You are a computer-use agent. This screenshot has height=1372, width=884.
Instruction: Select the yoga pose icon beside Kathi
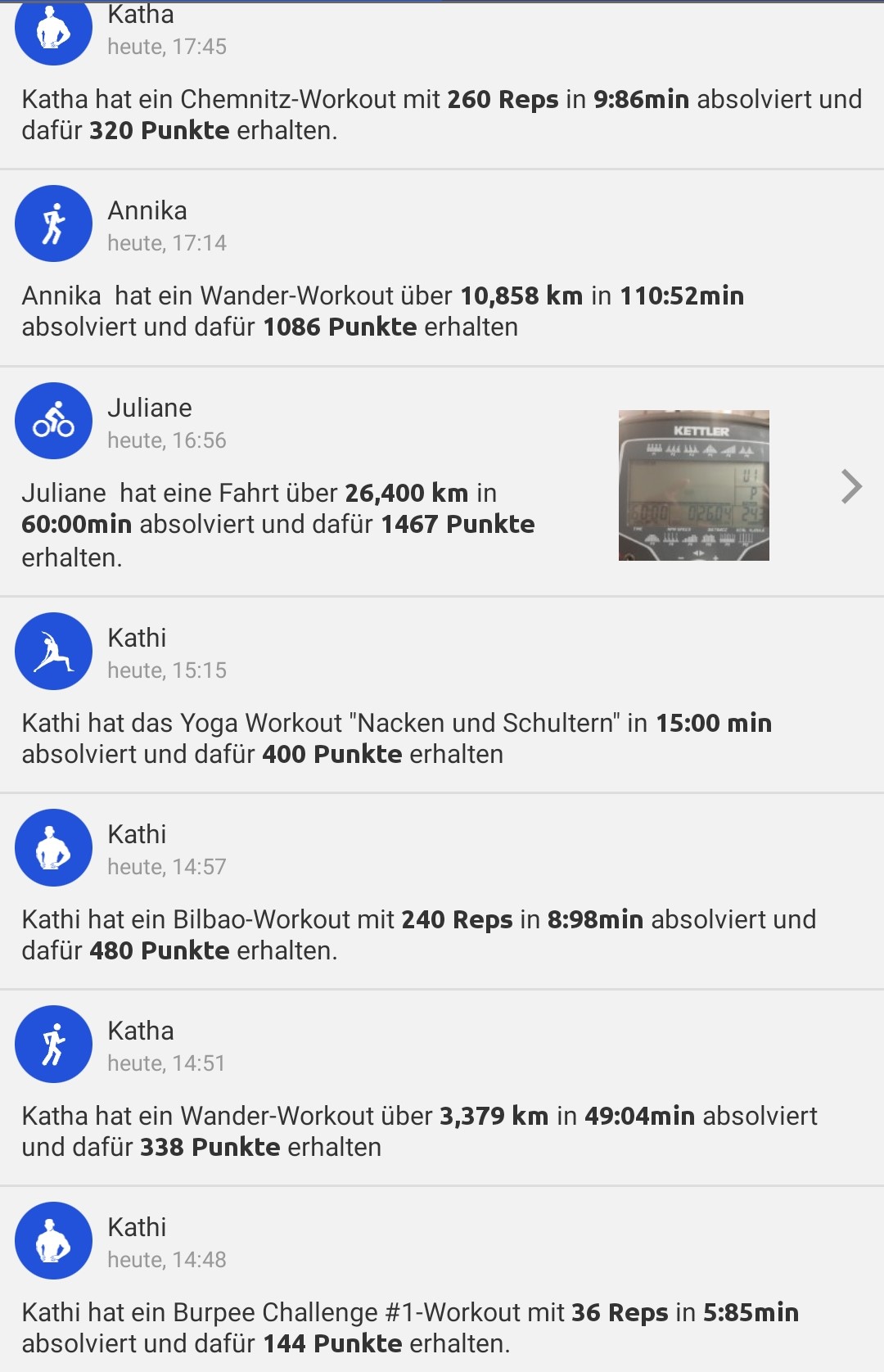click(x=53, y=651)
